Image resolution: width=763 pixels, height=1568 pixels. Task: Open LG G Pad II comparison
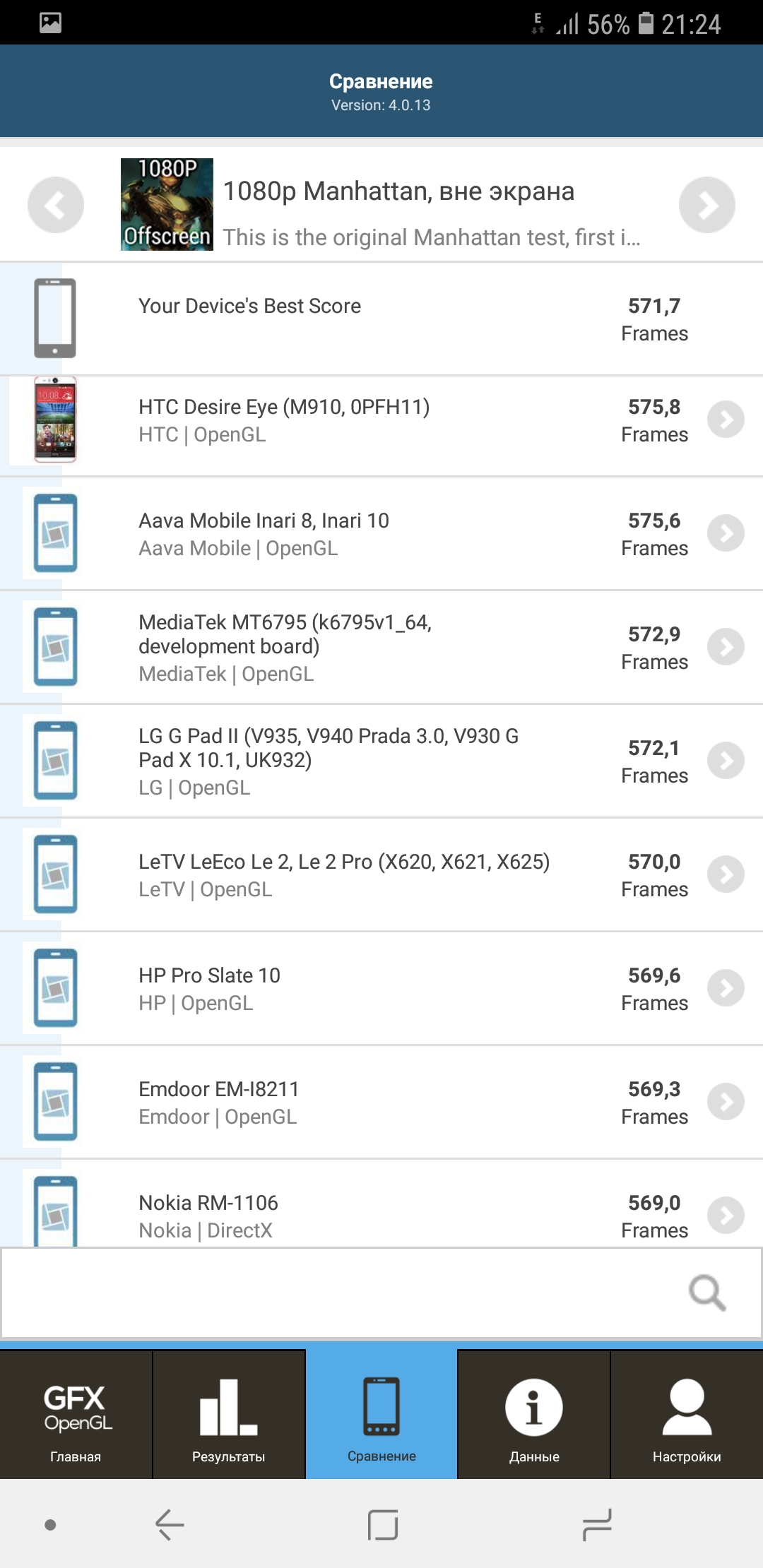pos(726,761)
